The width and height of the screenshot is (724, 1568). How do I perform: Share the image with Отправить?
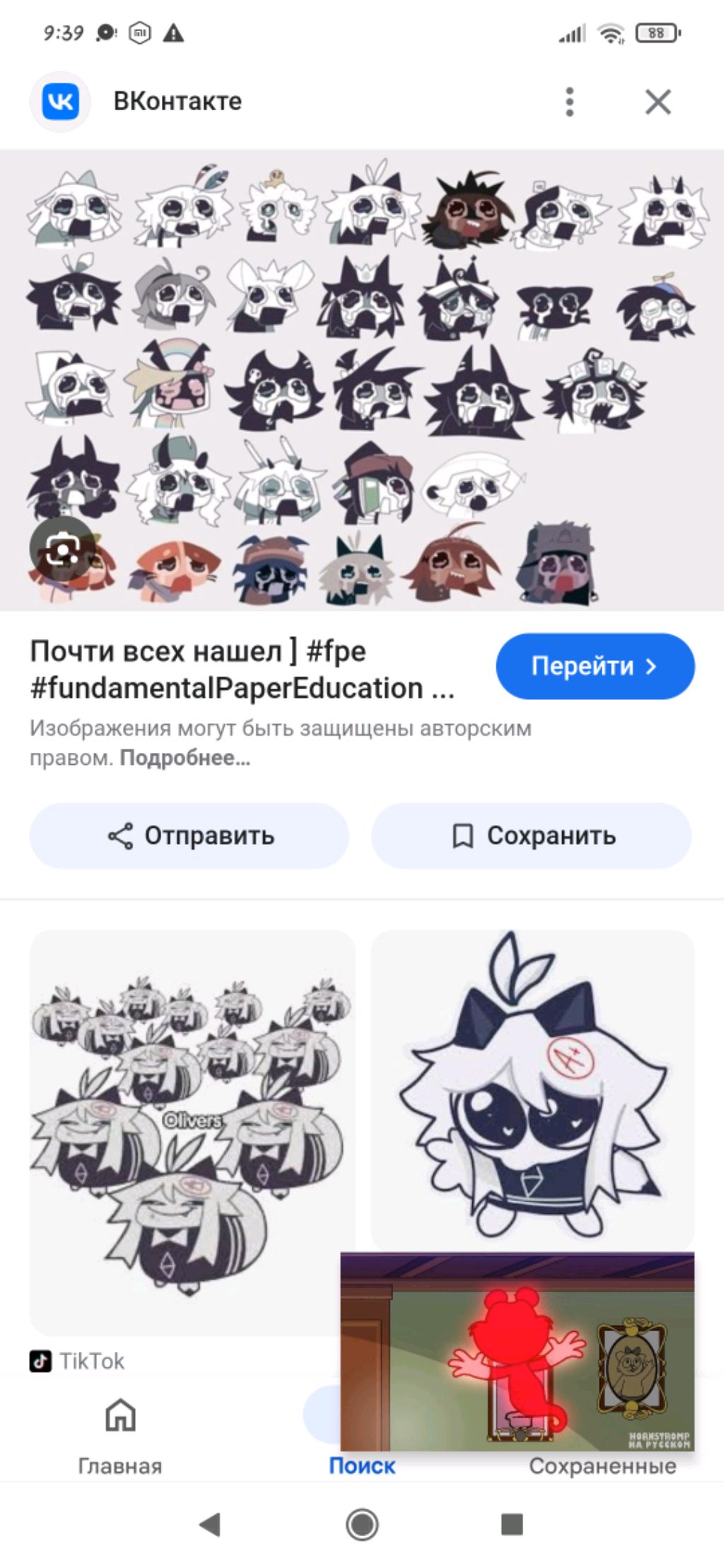189,836
